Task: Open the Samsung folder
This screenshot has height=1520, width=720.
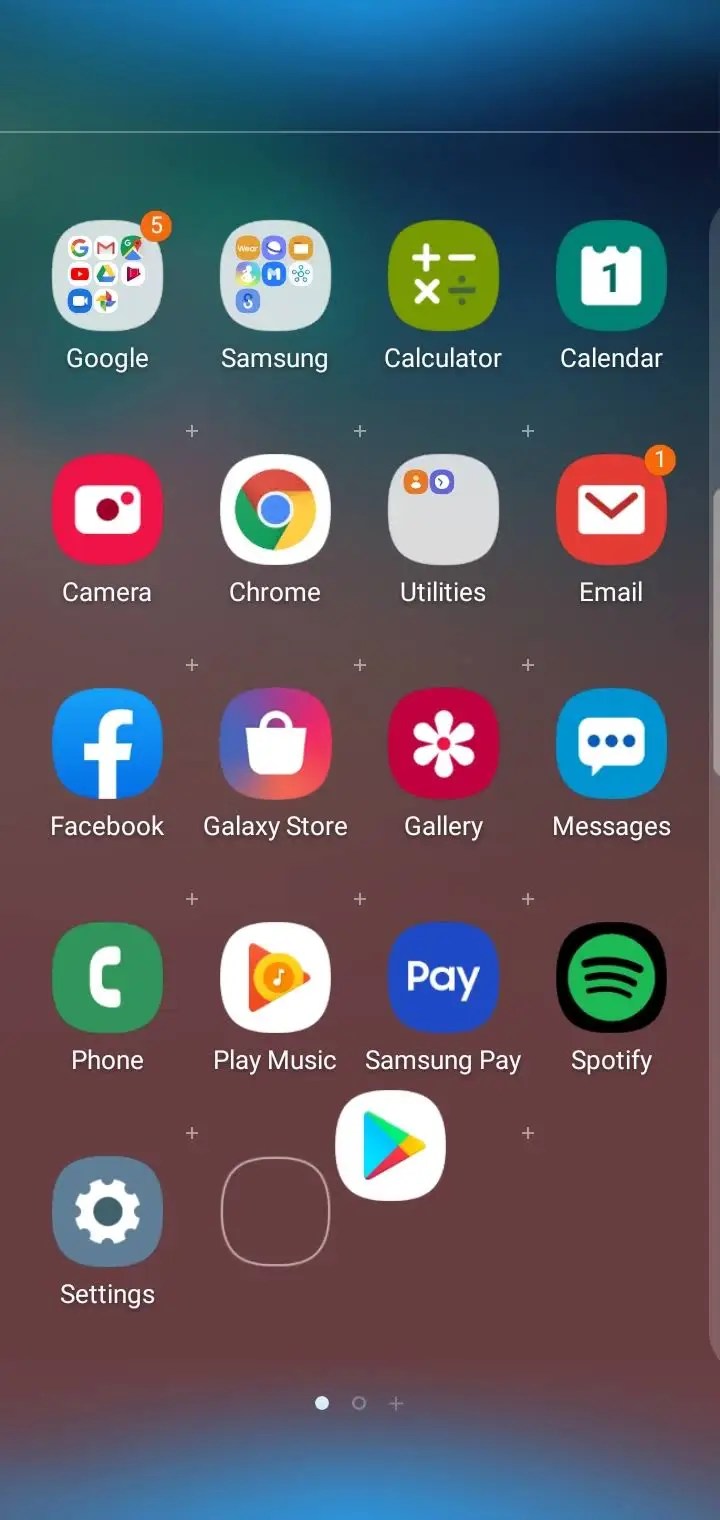Action: [x=275, y=277]
